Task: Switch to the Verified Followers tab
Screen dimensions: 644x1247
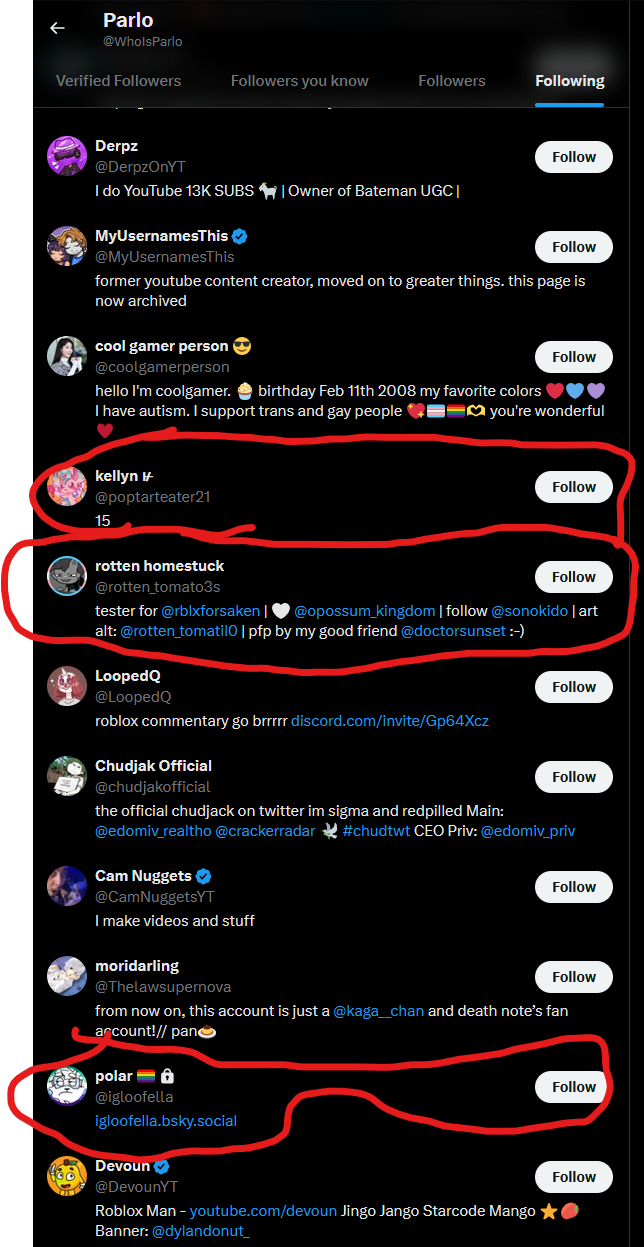Action: pos(118,81)
